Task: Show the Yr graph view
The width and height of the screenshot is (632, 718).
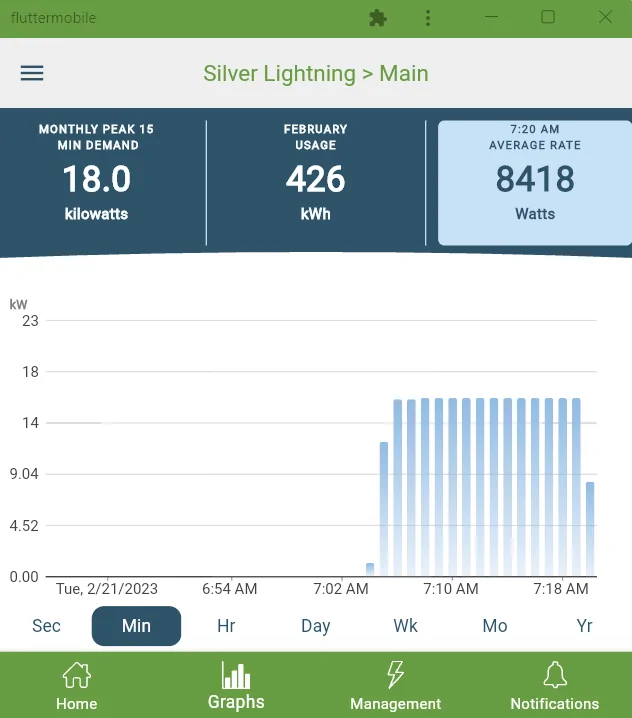Action: point(585,626)
